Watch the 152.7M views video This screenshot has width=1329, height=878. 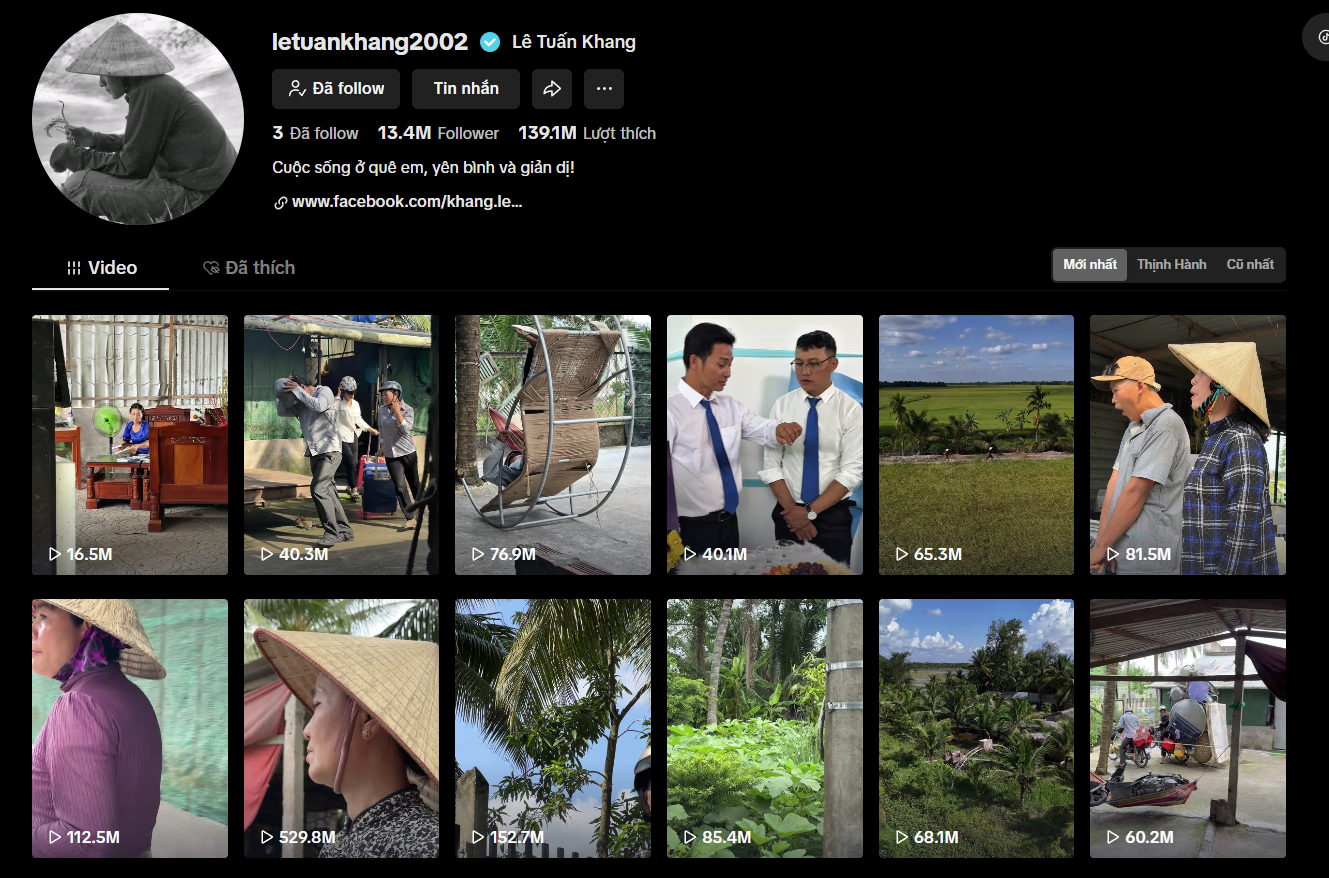[553, 728]
